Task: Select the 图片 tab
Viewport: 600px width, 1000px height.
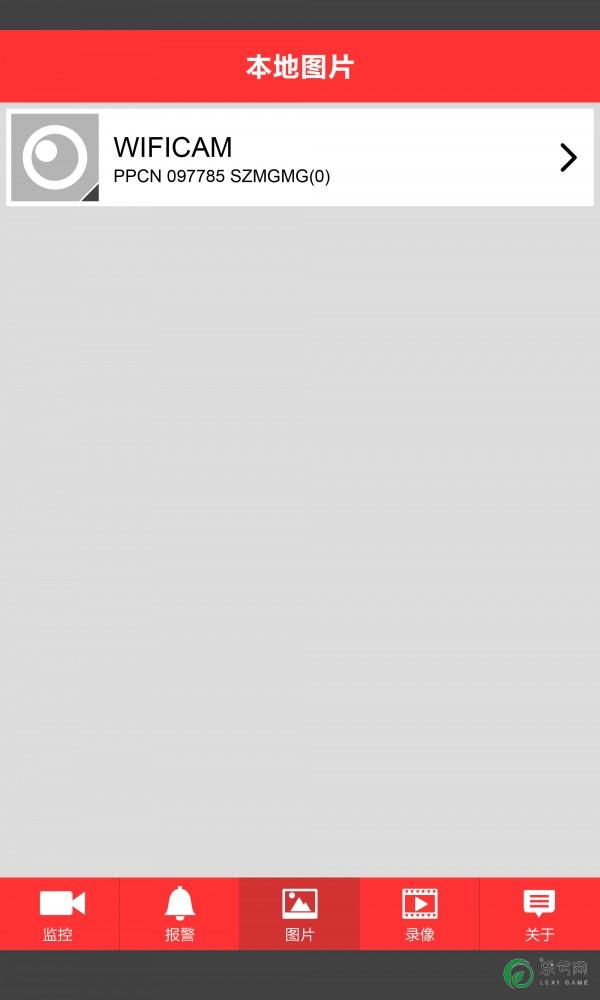Action: (x=300, y=914)
